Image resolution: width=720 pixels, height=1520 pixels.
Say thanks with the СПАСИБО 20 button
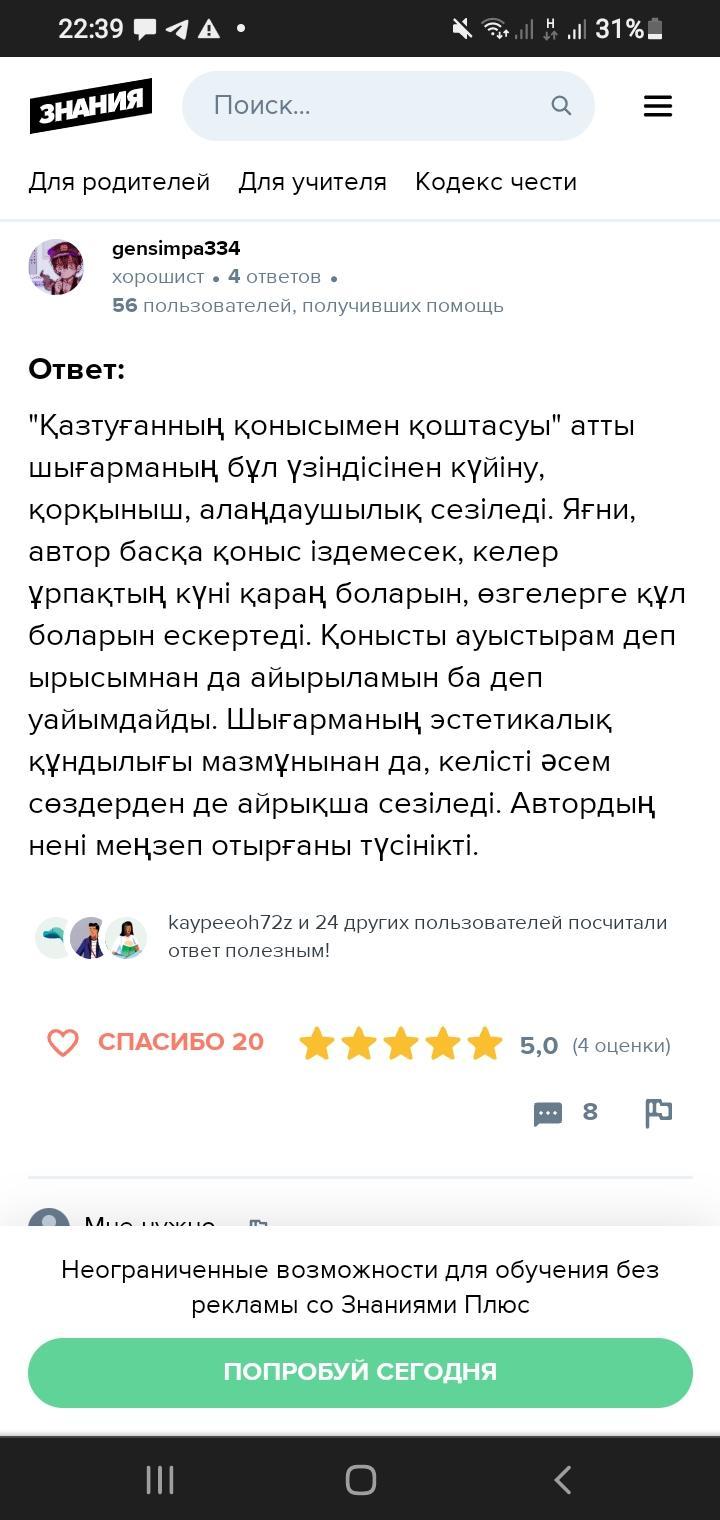click(x=156, y=1042)
